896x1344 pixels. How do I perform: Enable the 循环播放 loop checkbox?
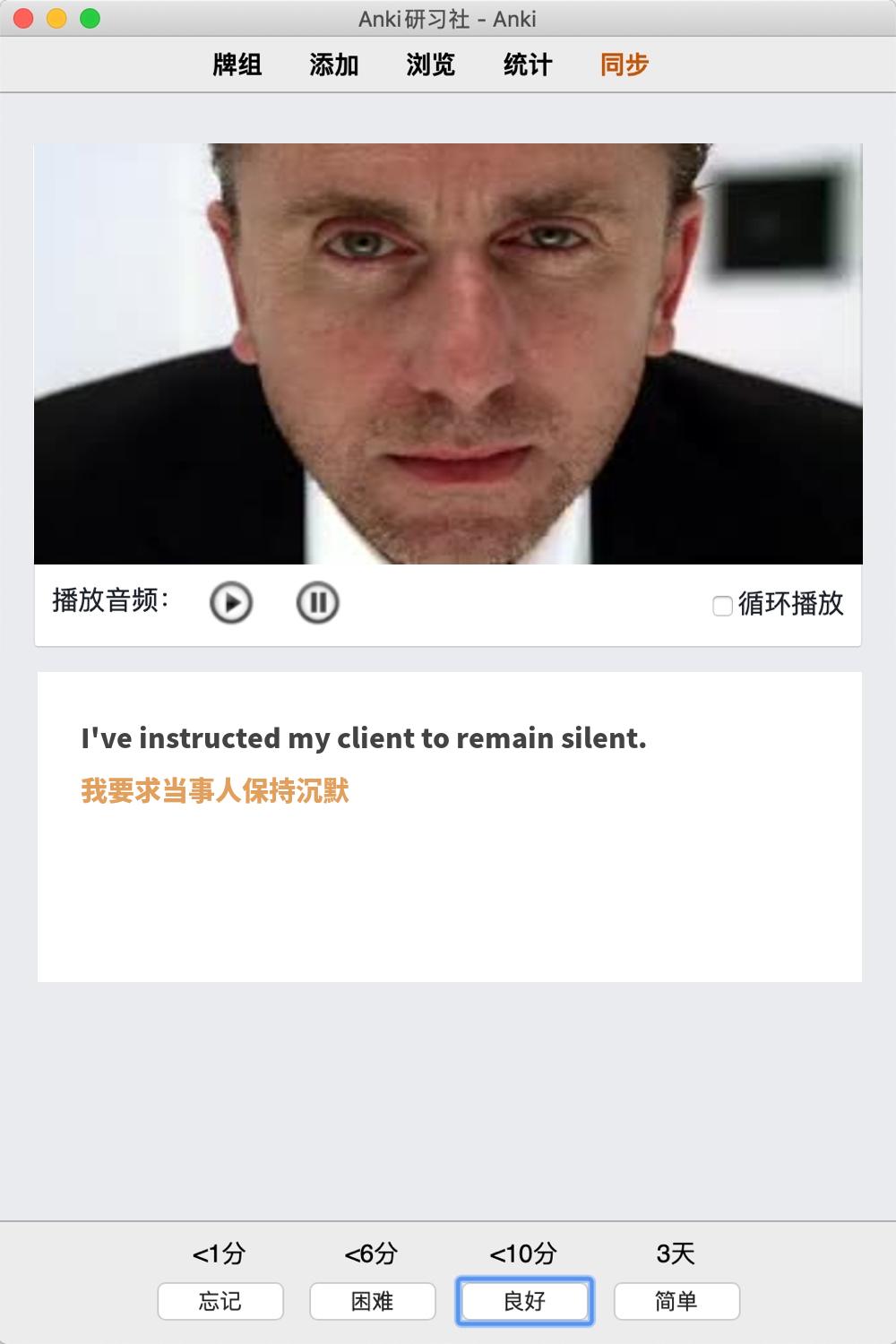click(722, 606)
